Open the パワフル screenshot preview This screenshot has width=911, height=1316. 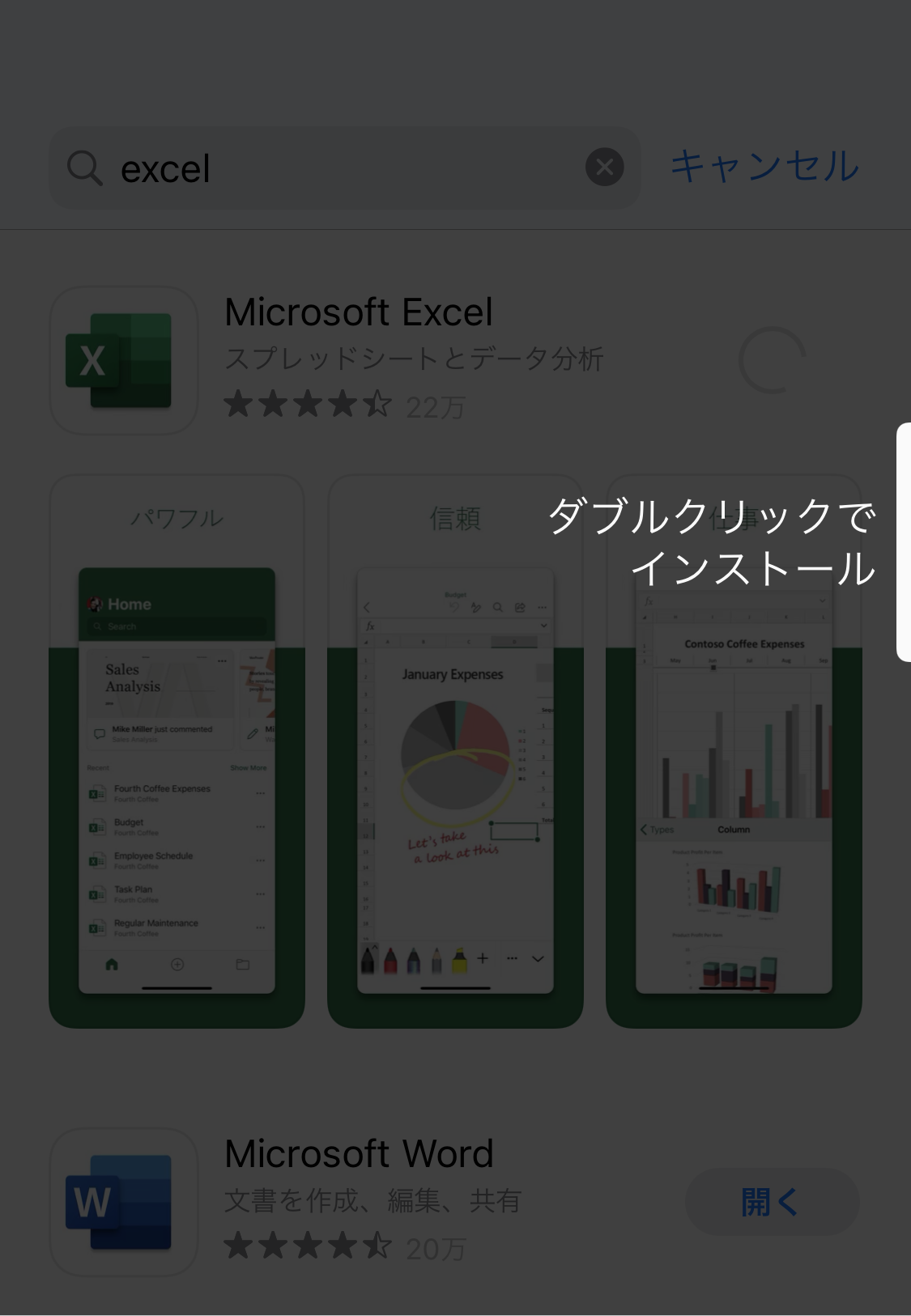[x=177, y=751]
